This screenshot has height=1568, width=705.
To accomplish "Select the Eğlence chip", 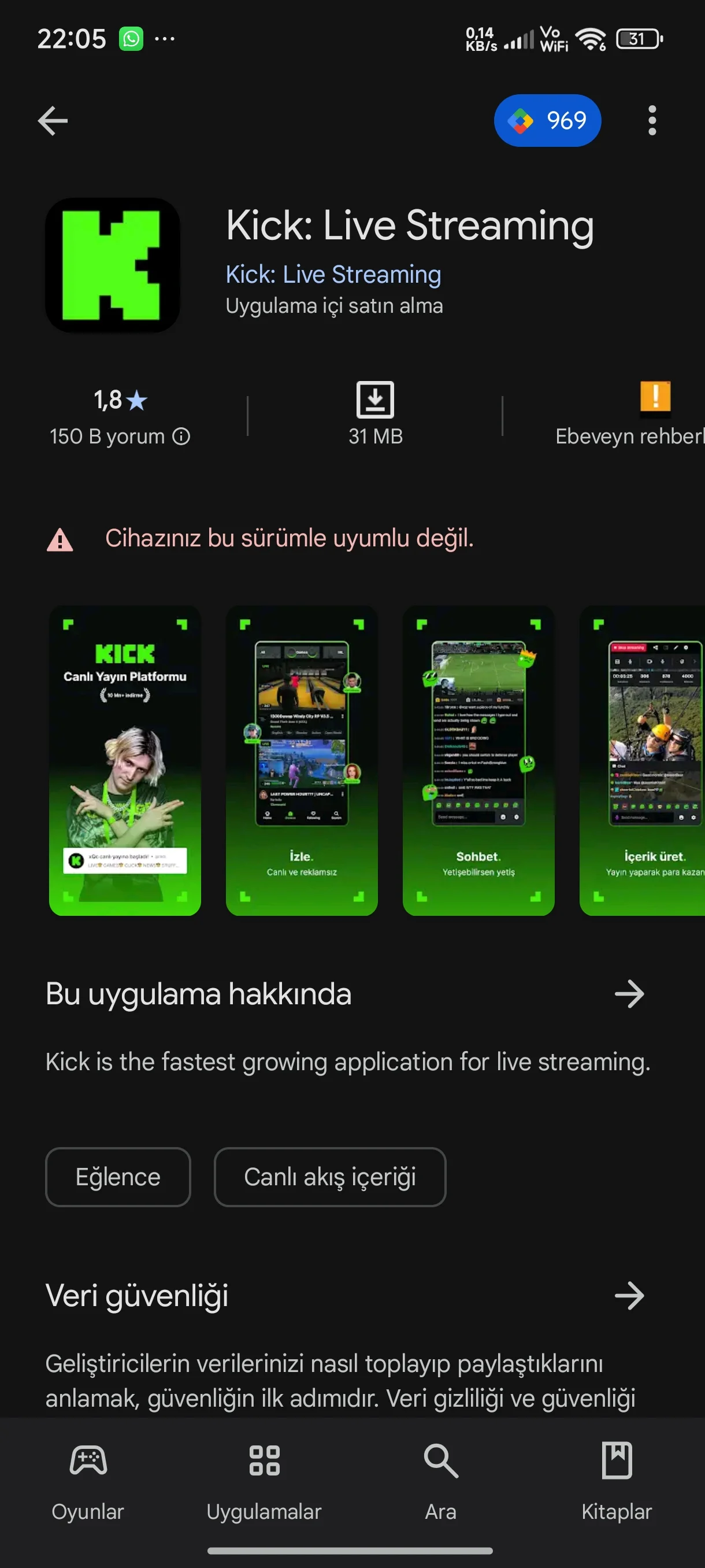I will tap(118, 1177).
